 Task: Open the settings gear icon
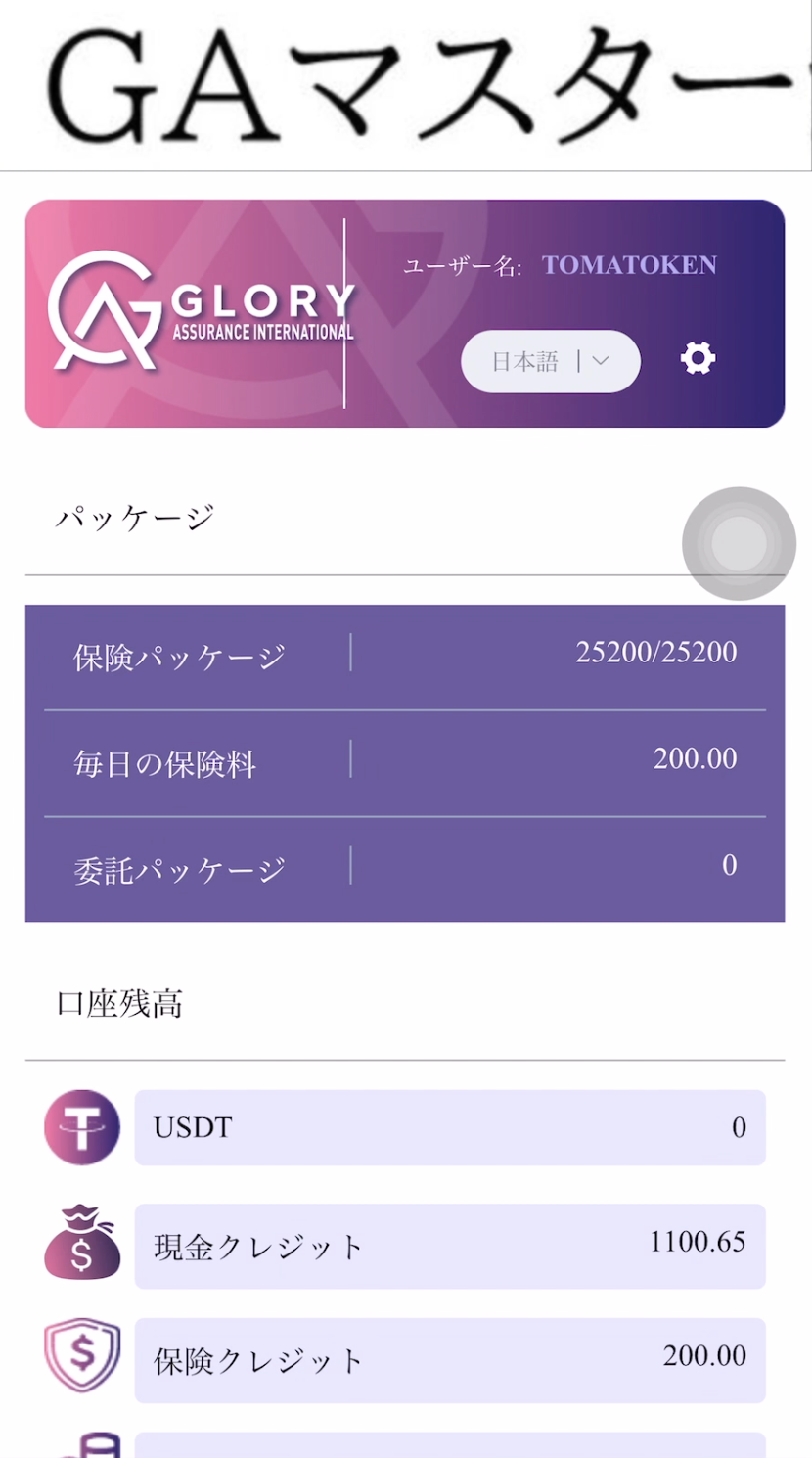pyautogui.click(x=698, y=359)
